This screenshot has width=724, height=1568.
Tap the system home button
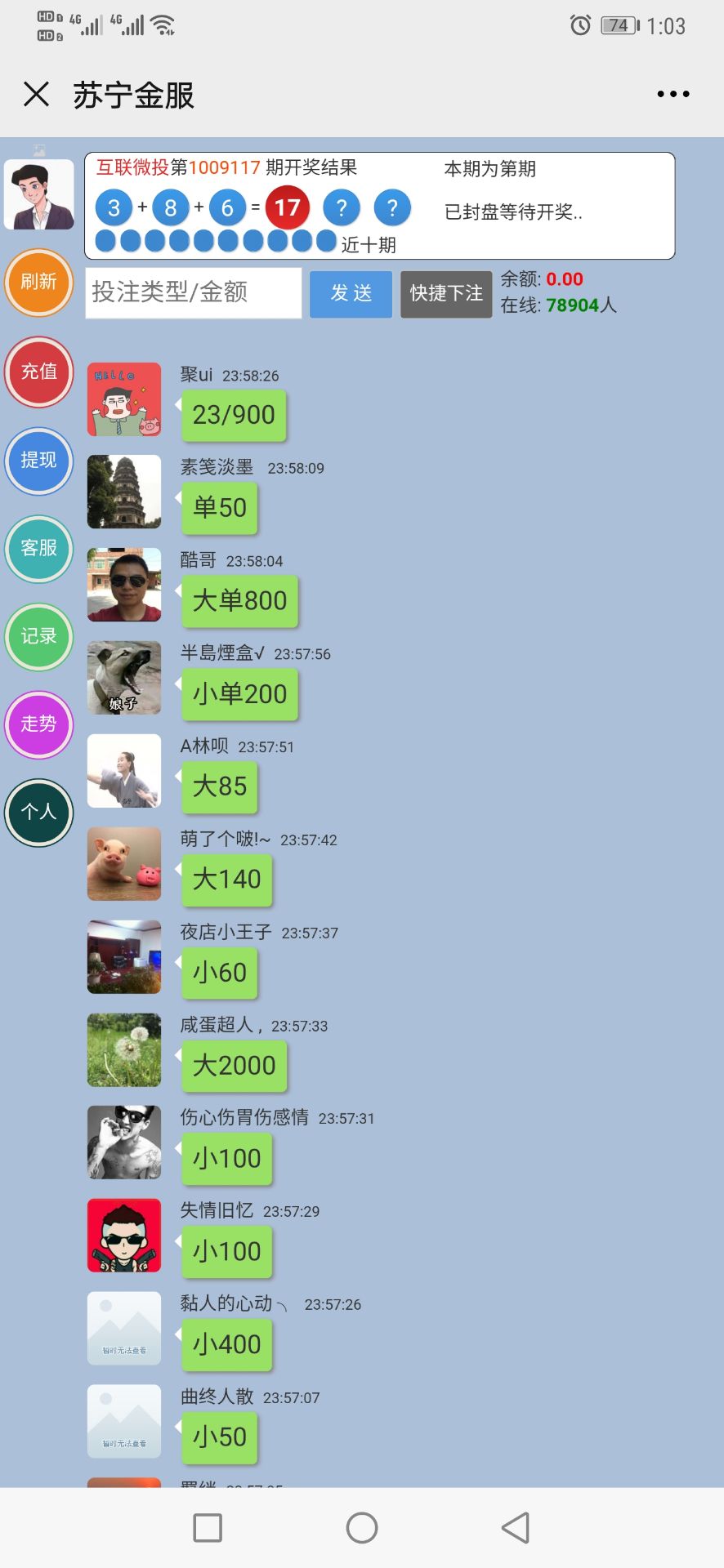tap(362, 1527)
